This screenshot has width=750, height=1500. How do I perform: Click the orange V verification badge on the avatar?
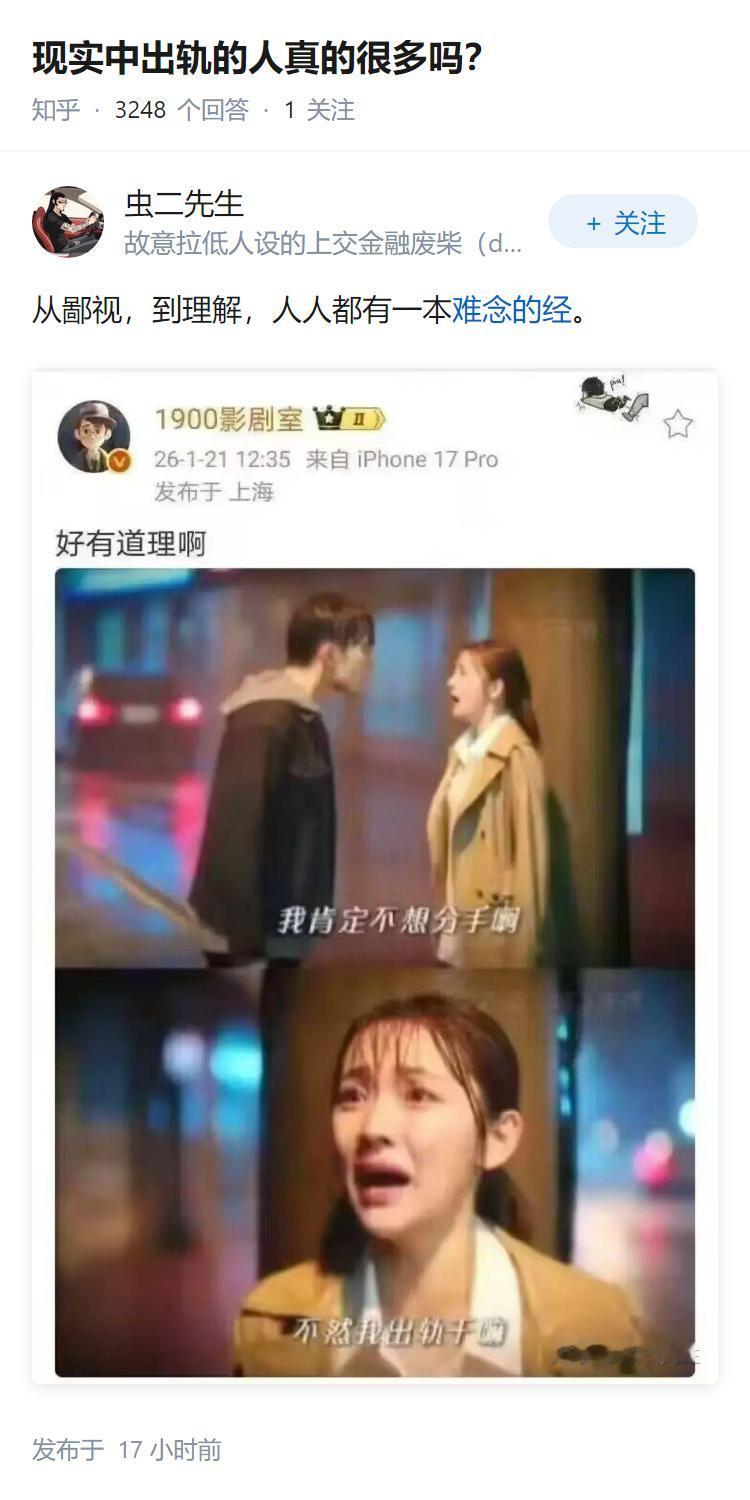[121, 461]
